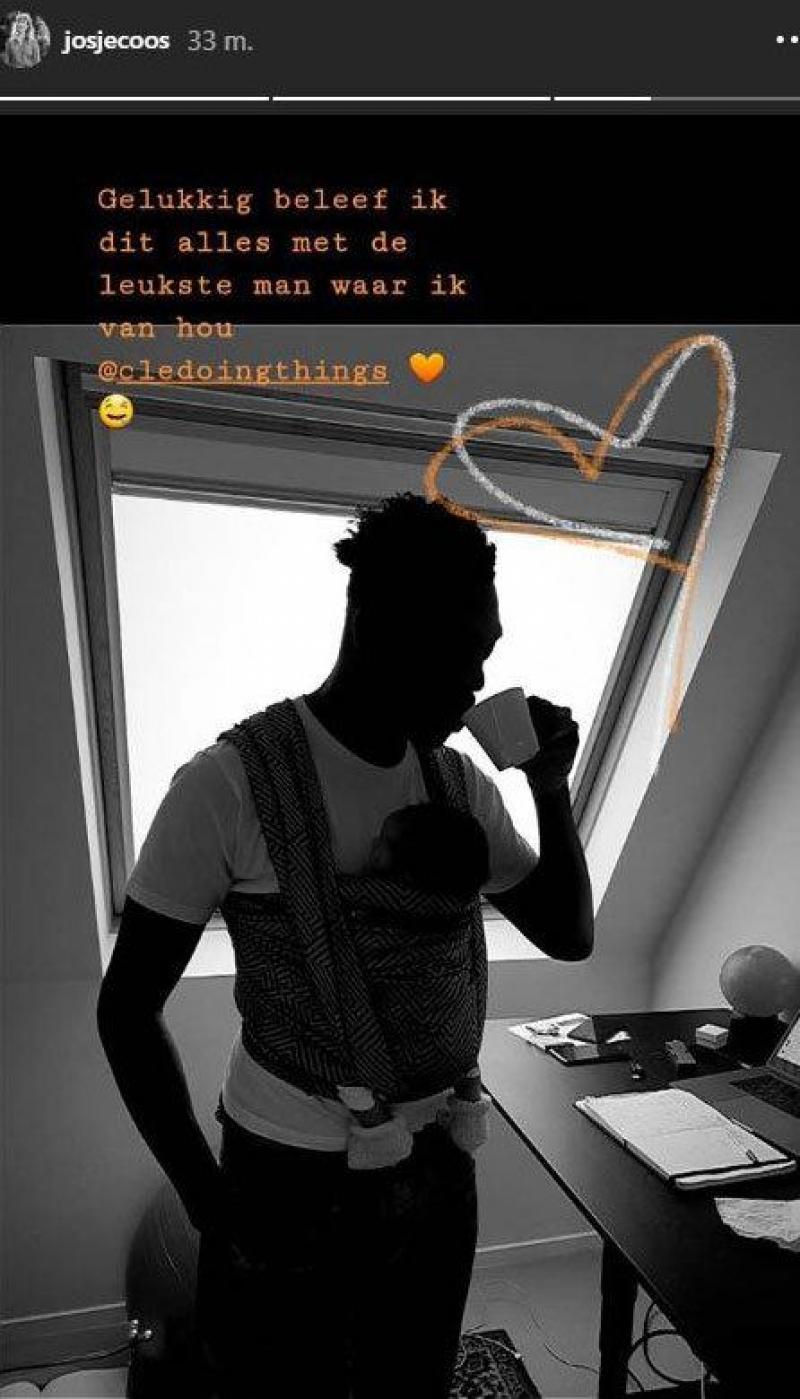Tap the josjecoos username

pos(115,42)
